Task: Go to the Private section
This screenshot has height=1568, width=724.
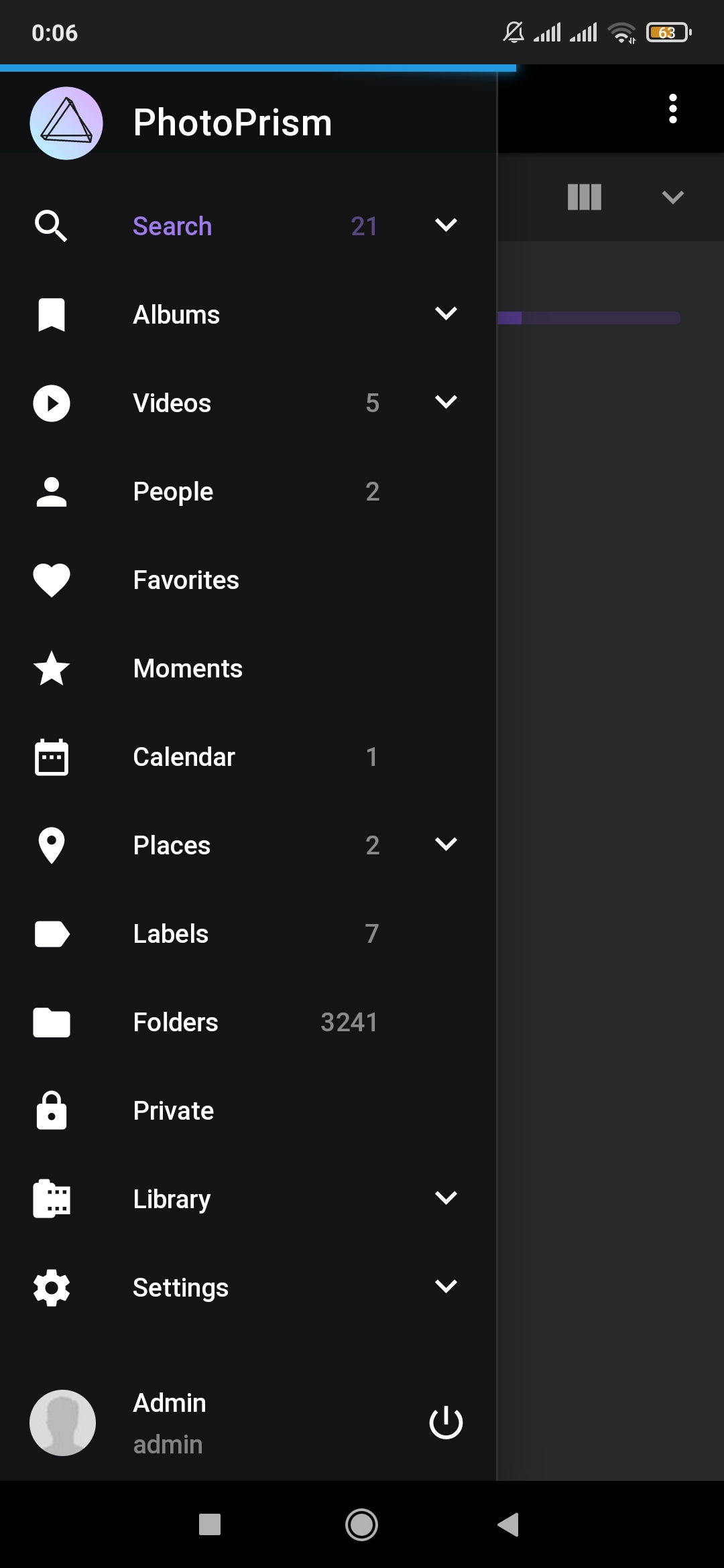Action: coord(173,1110)
